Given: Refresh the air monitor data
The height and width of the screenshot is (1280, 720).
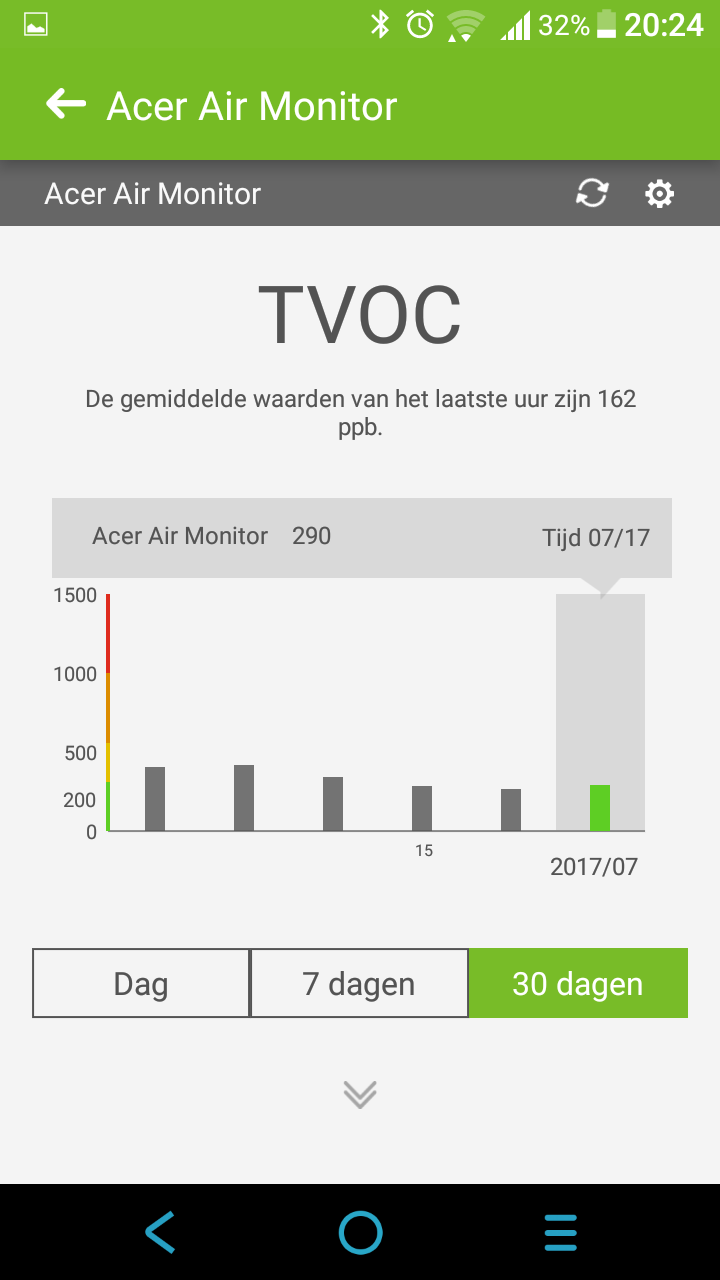Looking at the screenshot, I should 592,193.
